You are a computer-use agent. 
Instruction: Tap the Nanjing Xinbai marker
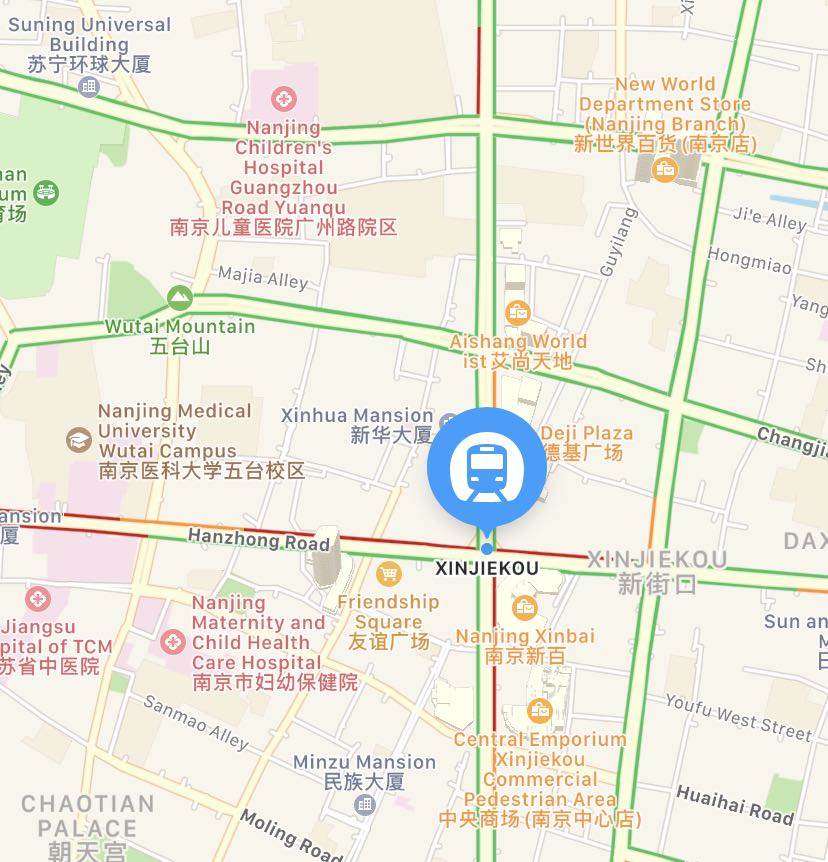point(524,607)
